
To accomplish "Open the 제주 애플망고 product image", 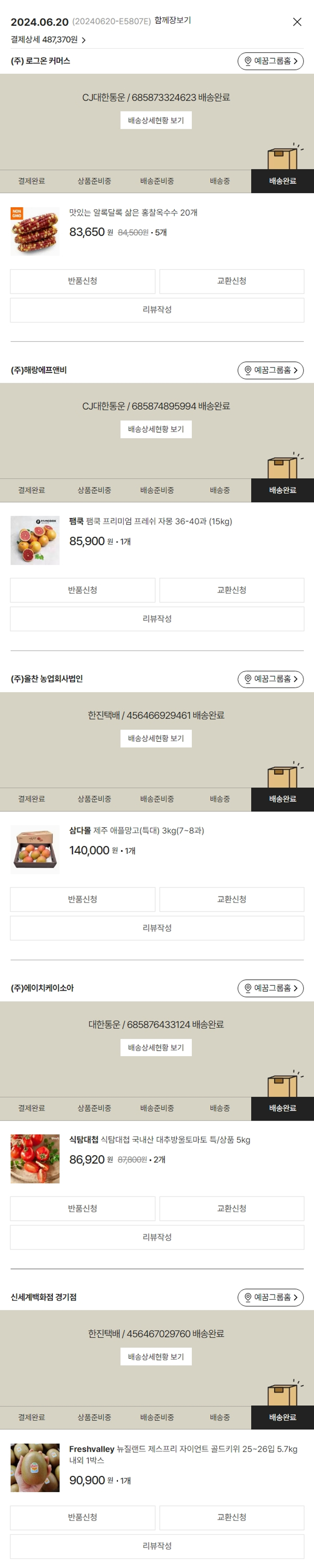I will 35,849.
